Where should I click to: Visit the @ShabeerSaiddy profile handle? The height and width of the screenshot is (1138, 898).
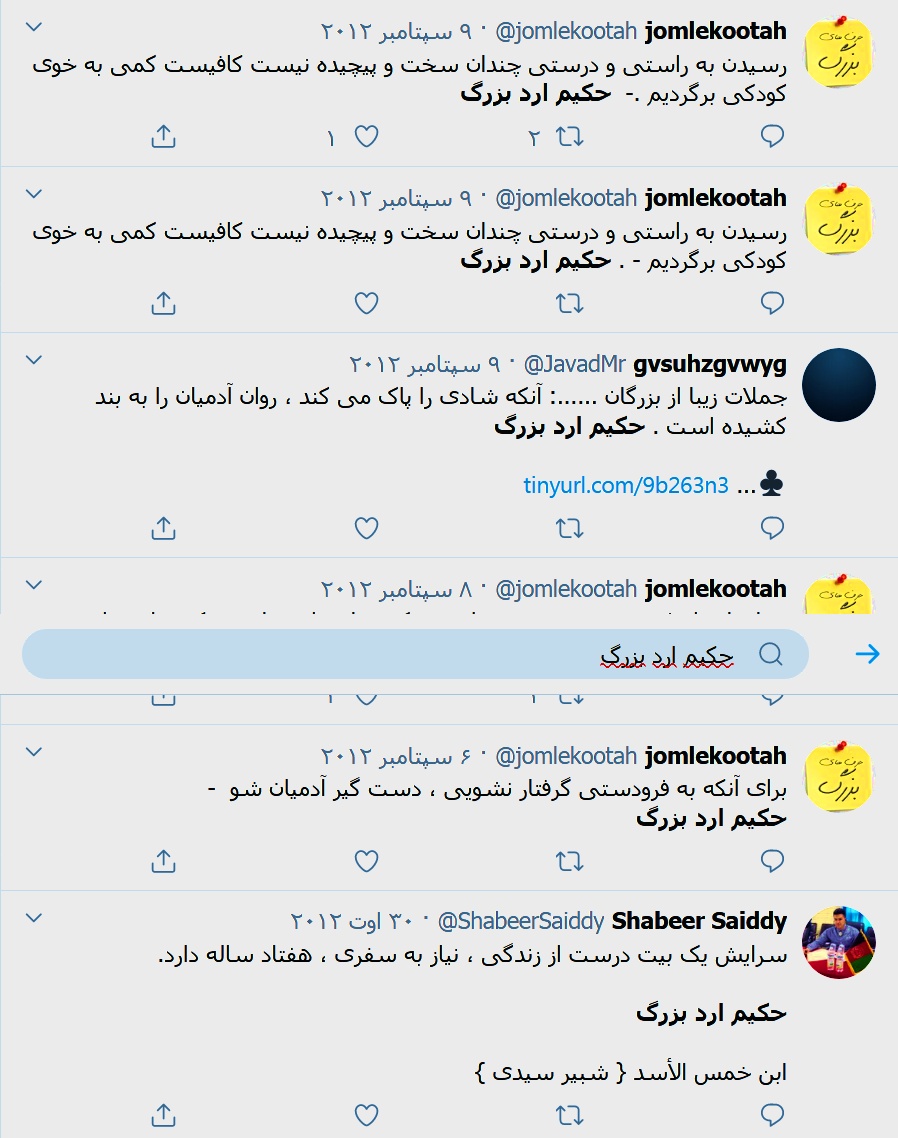click(520, 920)
